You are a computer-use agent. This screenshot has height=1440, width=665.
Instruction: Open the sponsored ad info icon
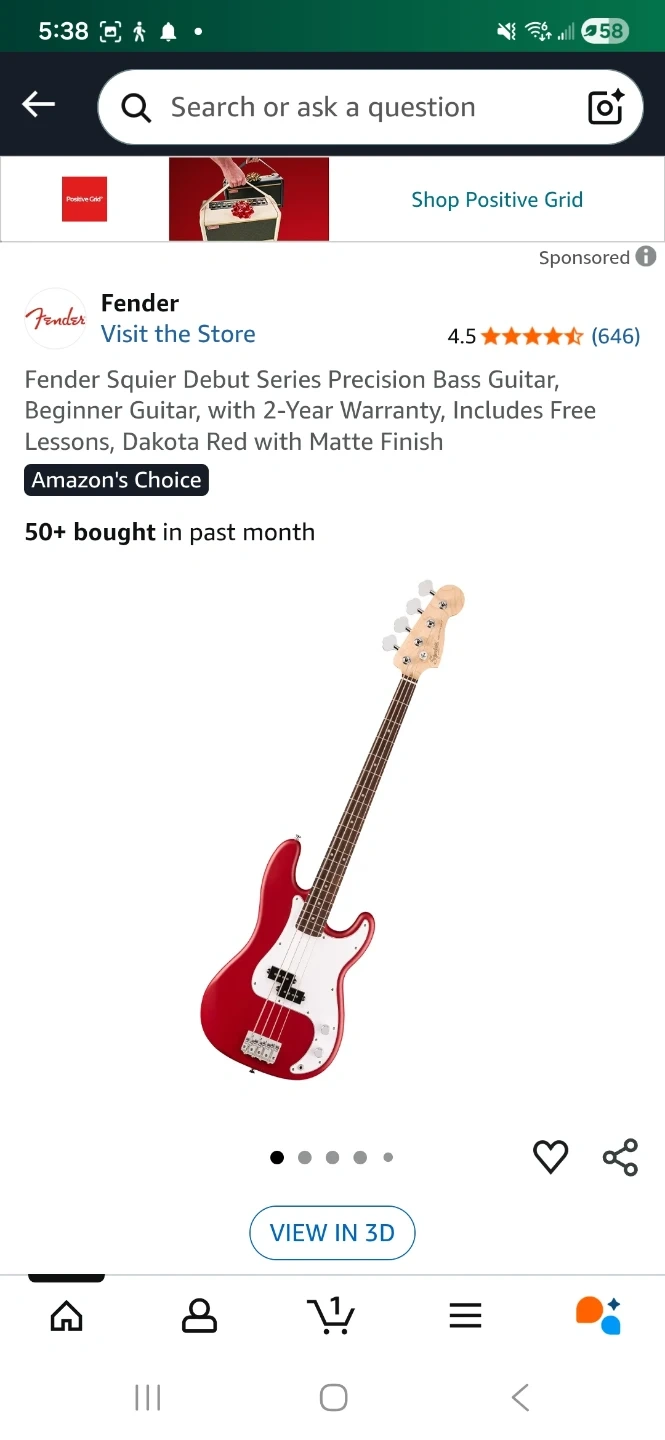pyautogui.click(x=647, y=257)
